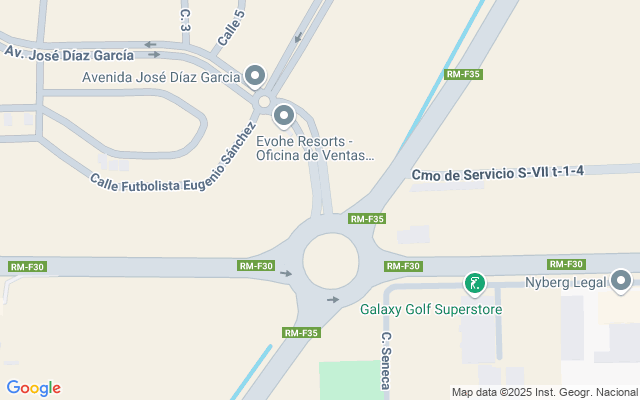Tap the Galaxy Golf Superstore marker
640x400 pixels.
[475, 284]
